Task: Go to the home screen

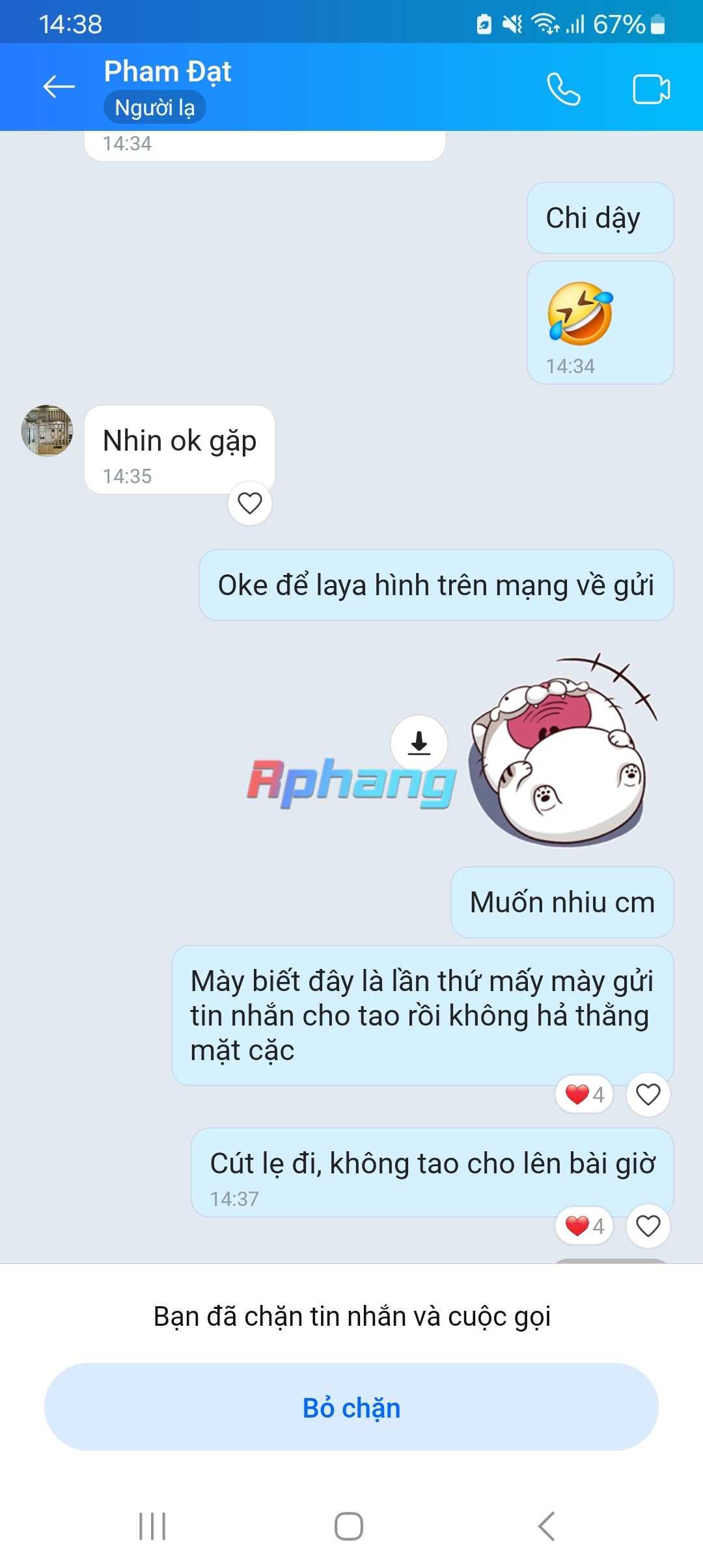Action: click(349, 1526)
